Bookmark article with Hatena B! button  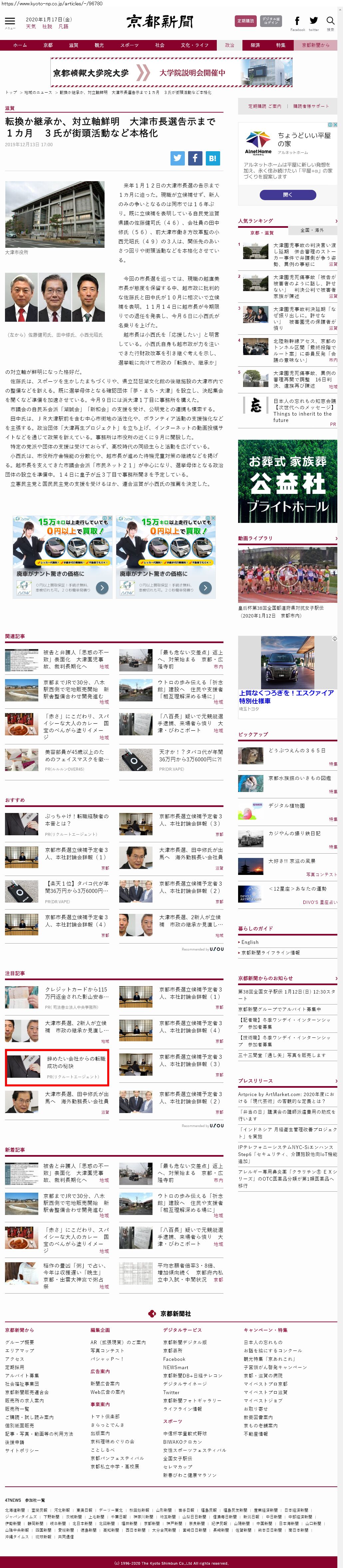click(x=212, y=158)
